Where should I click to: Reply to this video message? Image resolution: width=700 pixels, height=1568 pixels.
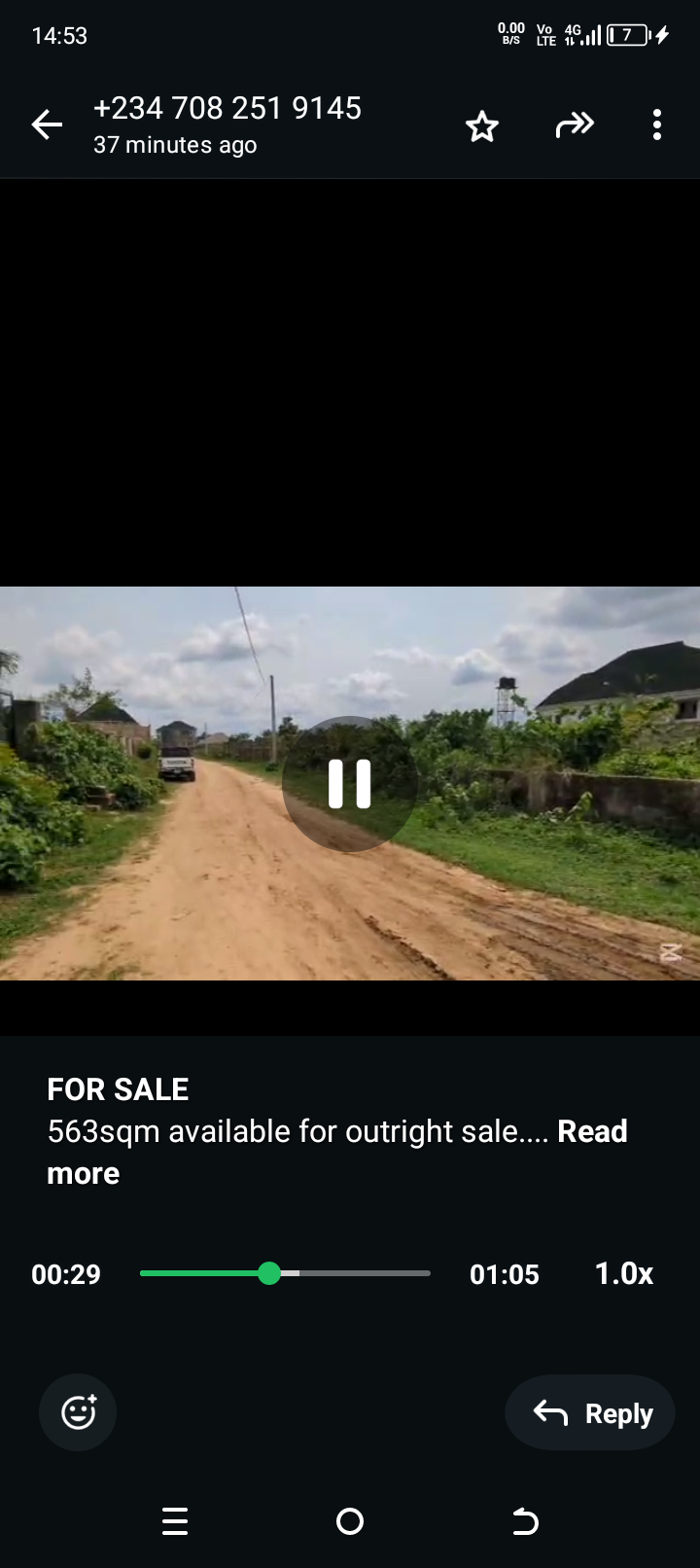click(x=590, y=1413)
